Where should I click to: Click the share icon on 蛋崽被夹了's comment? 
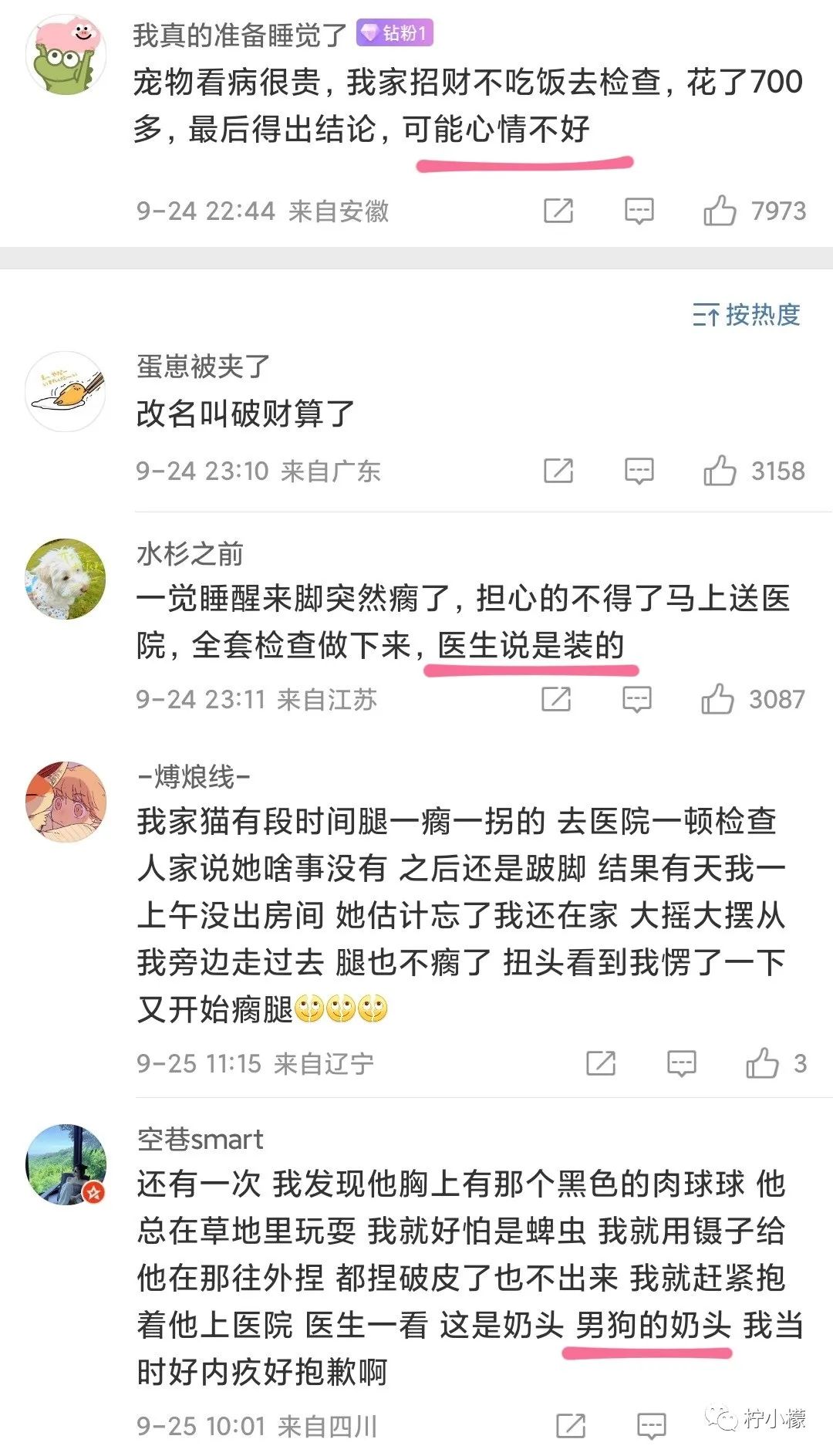coord(558,470)
